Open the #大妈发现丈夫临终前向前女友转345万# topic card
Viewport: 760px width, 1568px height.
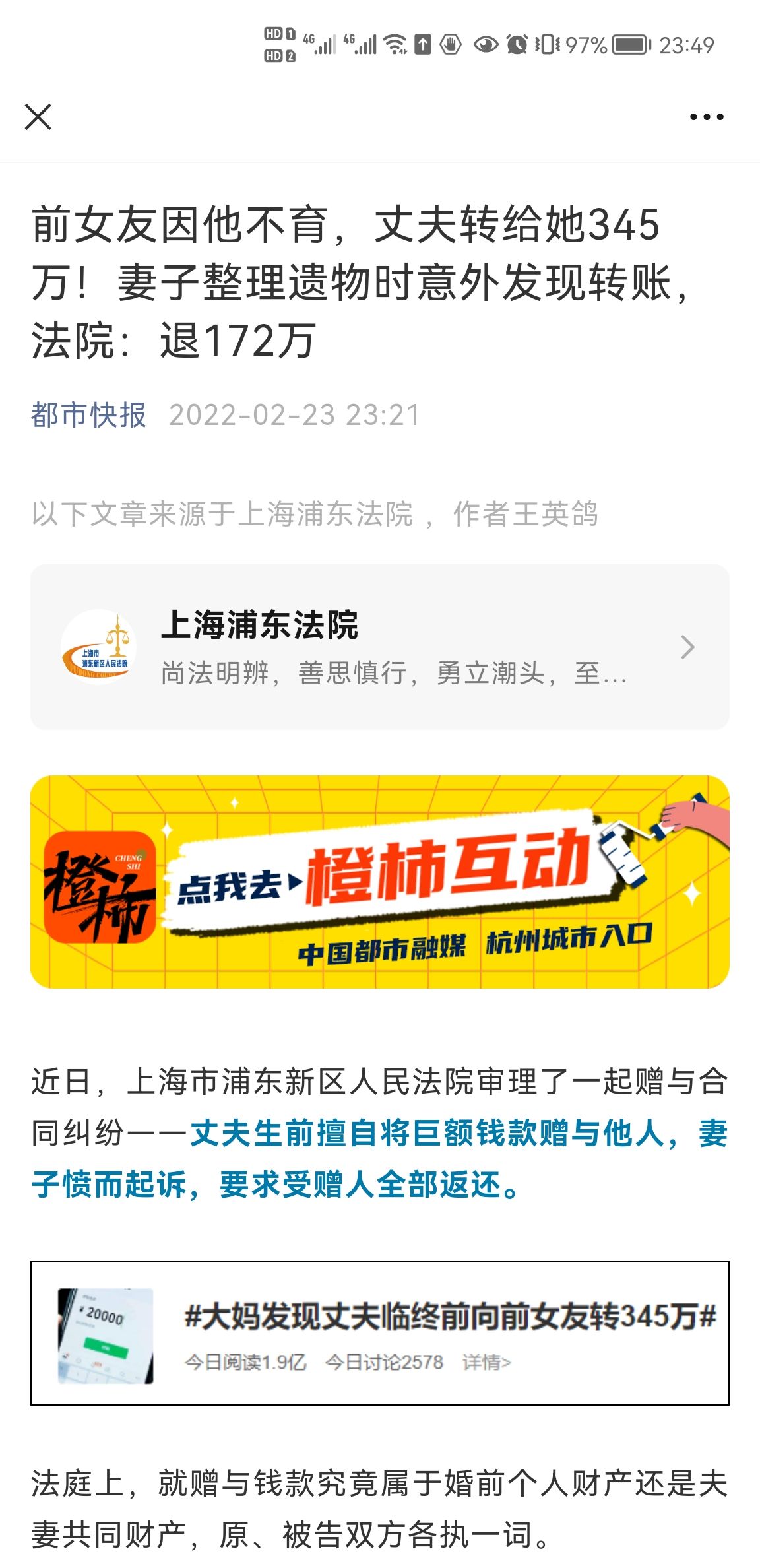click(379, 1333)
